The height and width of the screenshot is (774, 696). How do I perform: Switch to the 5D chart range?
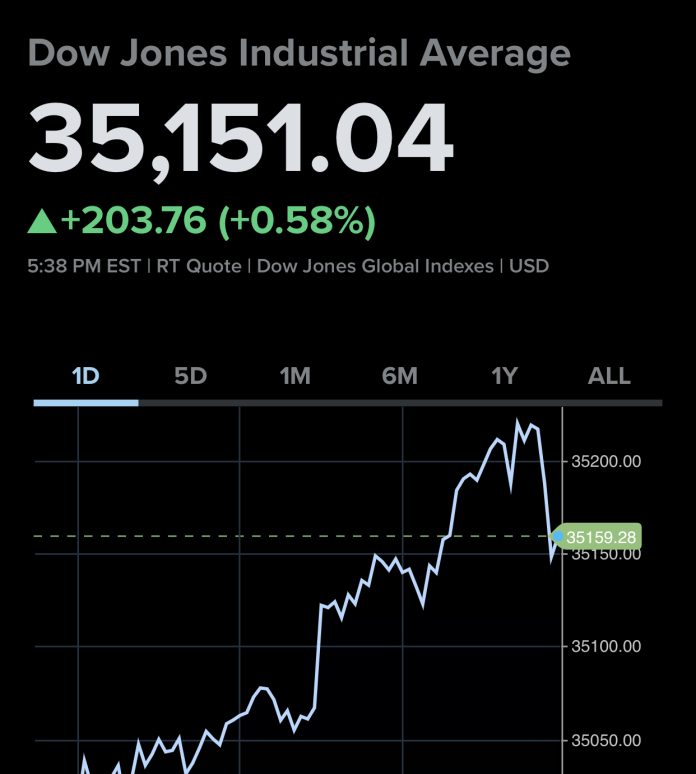(190, 377)
